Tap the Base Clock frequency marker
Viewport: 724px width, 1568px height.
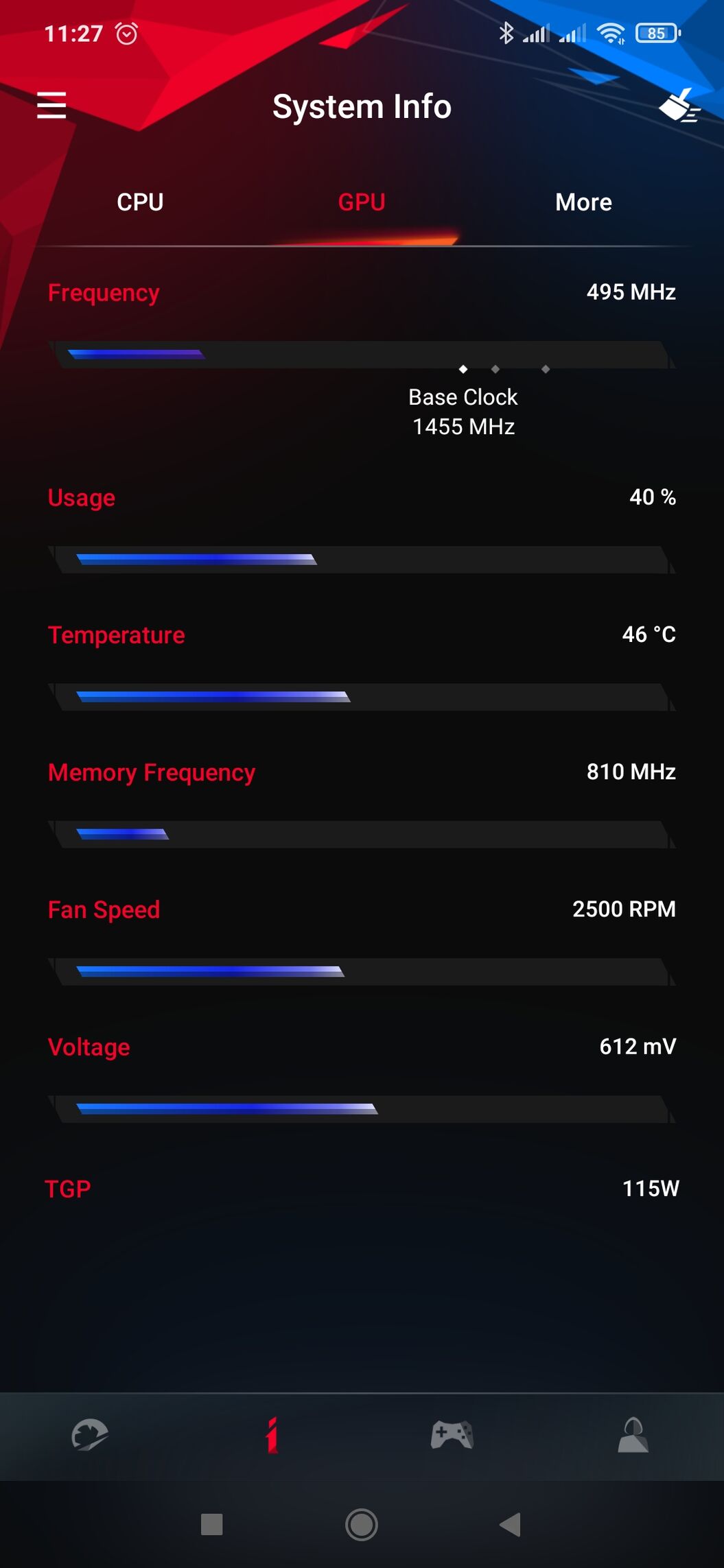coord(463,369)
